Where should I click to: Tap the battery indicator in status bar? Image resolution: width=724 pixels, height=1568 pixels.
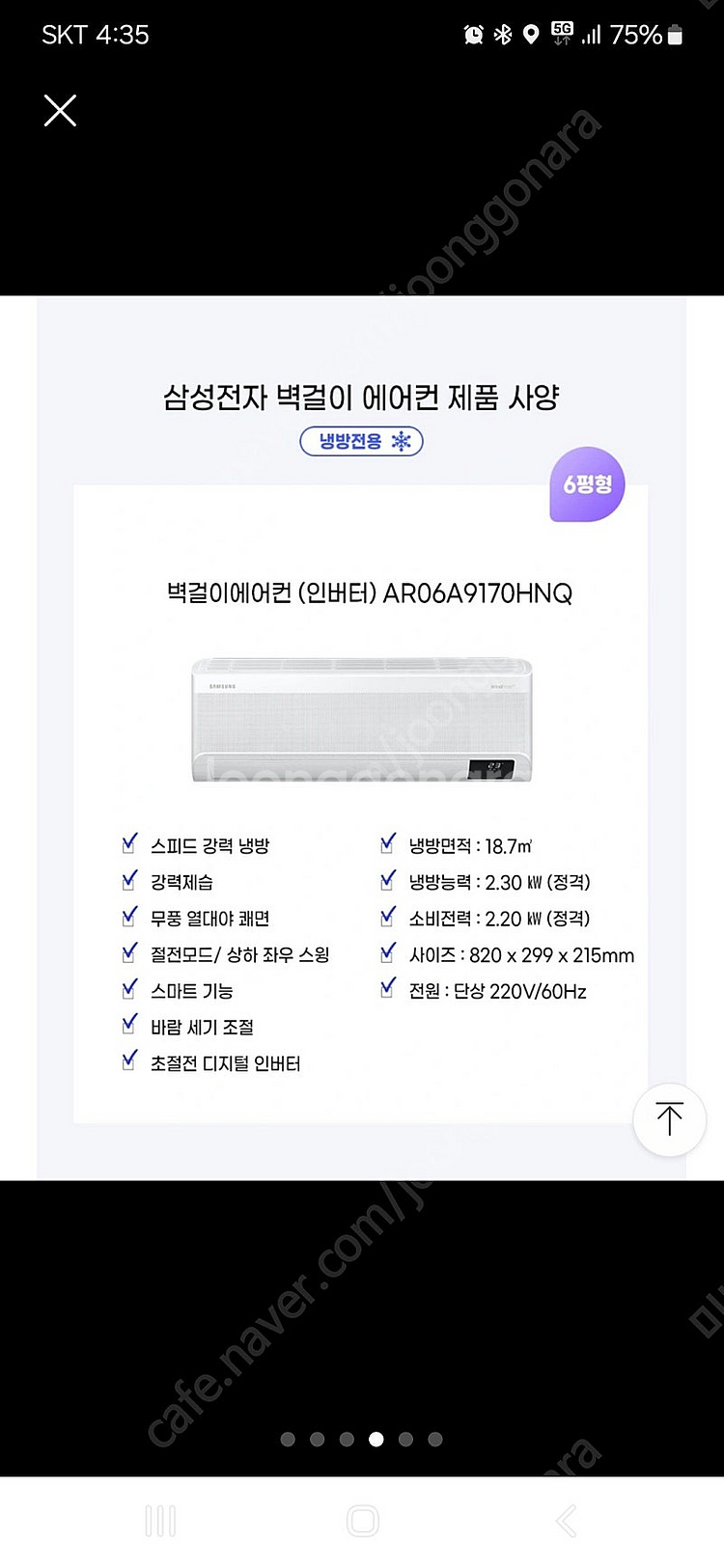click(675, 34)
